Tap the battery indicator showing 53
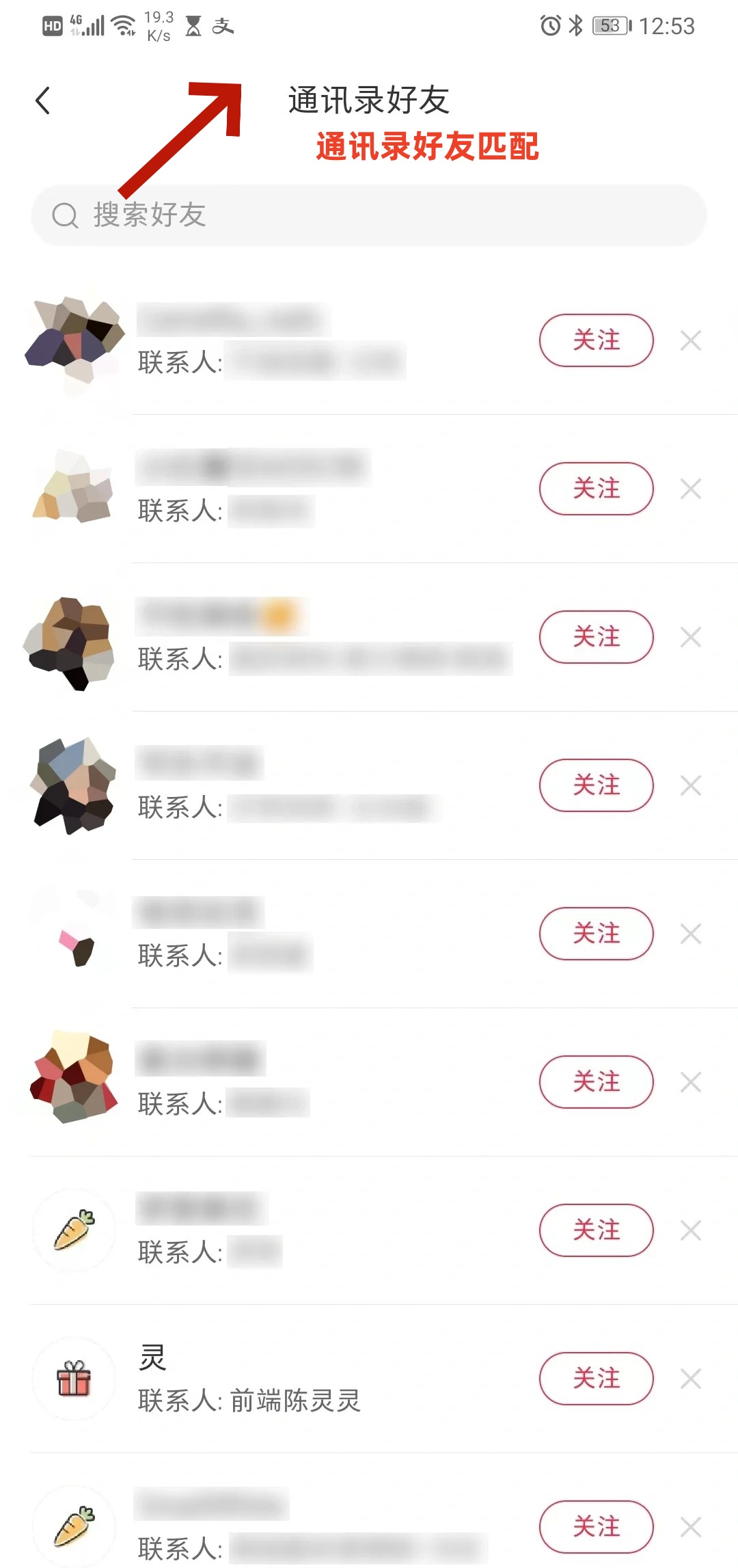738x1568 pixels. coord(608,24)
